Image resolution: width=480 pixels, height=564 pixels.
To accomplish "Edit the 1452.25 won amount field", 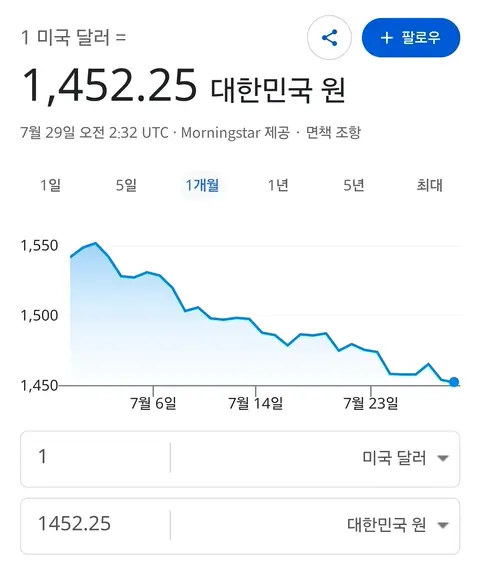I will point(95,524).
